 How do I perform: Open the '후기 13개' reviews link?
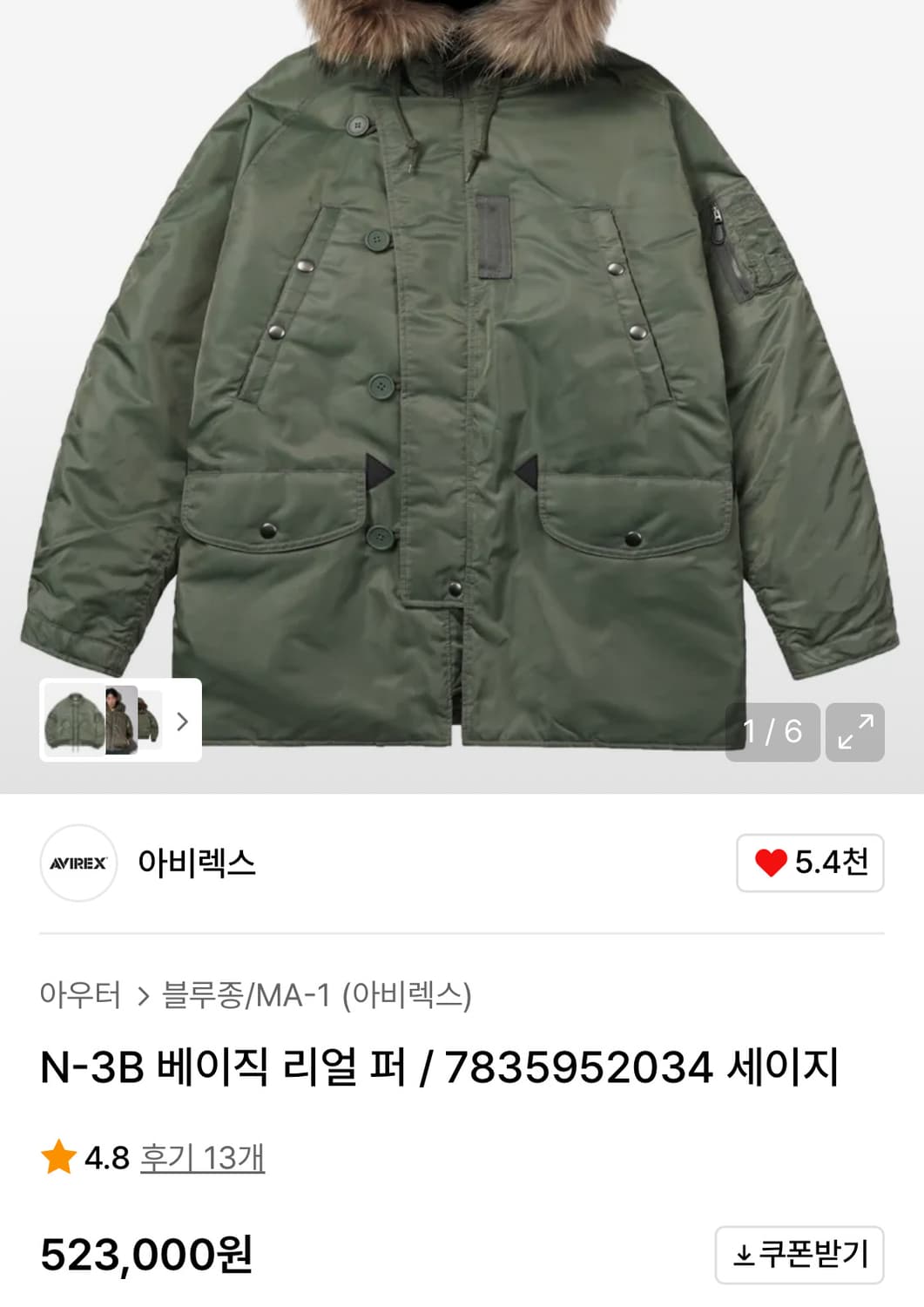click(204, 1160)
